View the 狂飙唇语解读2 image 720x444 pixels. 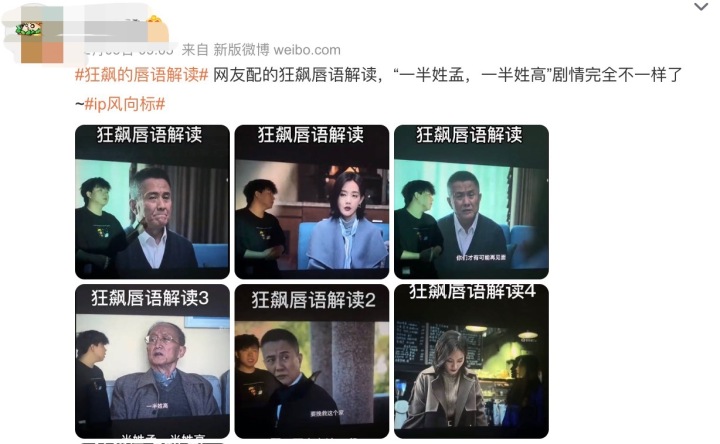tap(311, 361)
